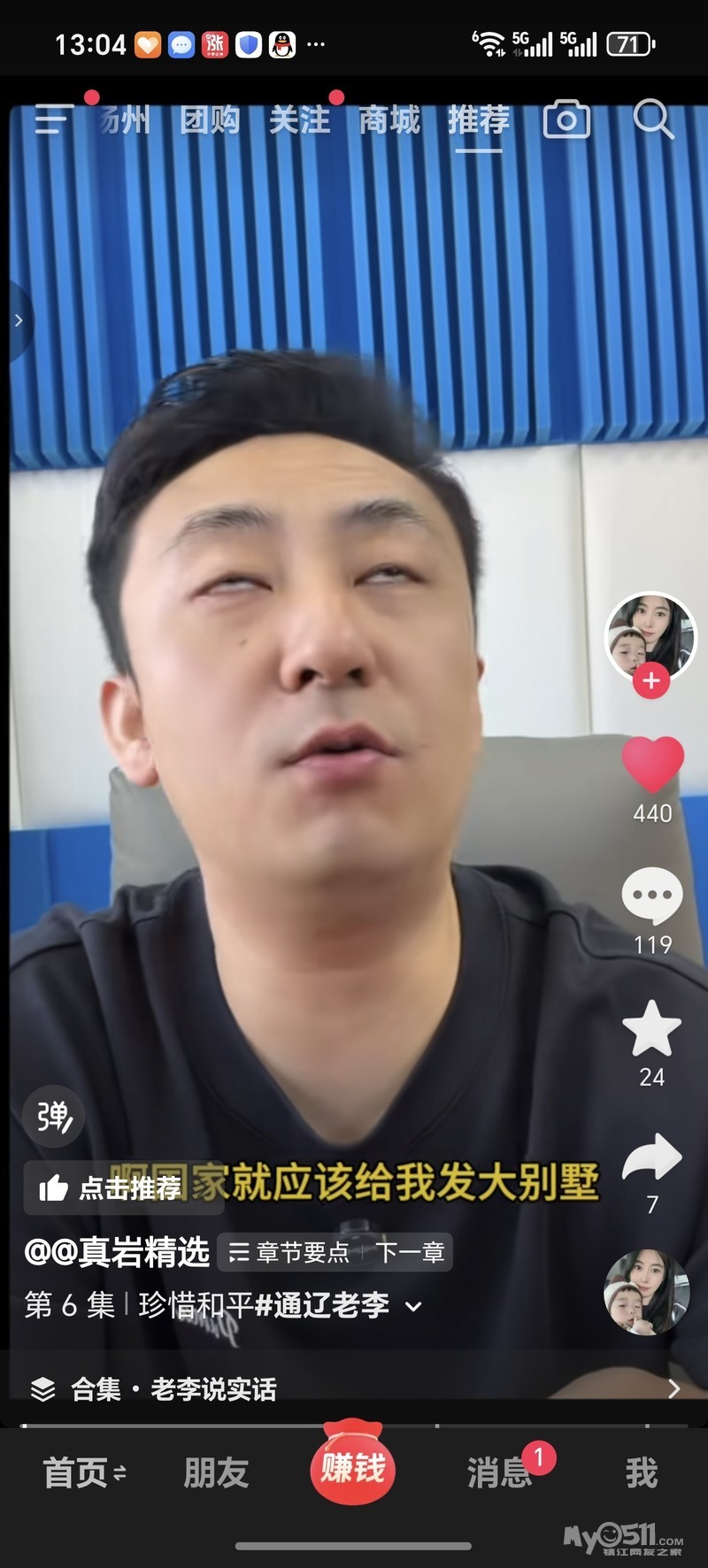Toggle the 弹 danmaku button
Viewport: 708px width, 1568px height.
coord(53,1117)
